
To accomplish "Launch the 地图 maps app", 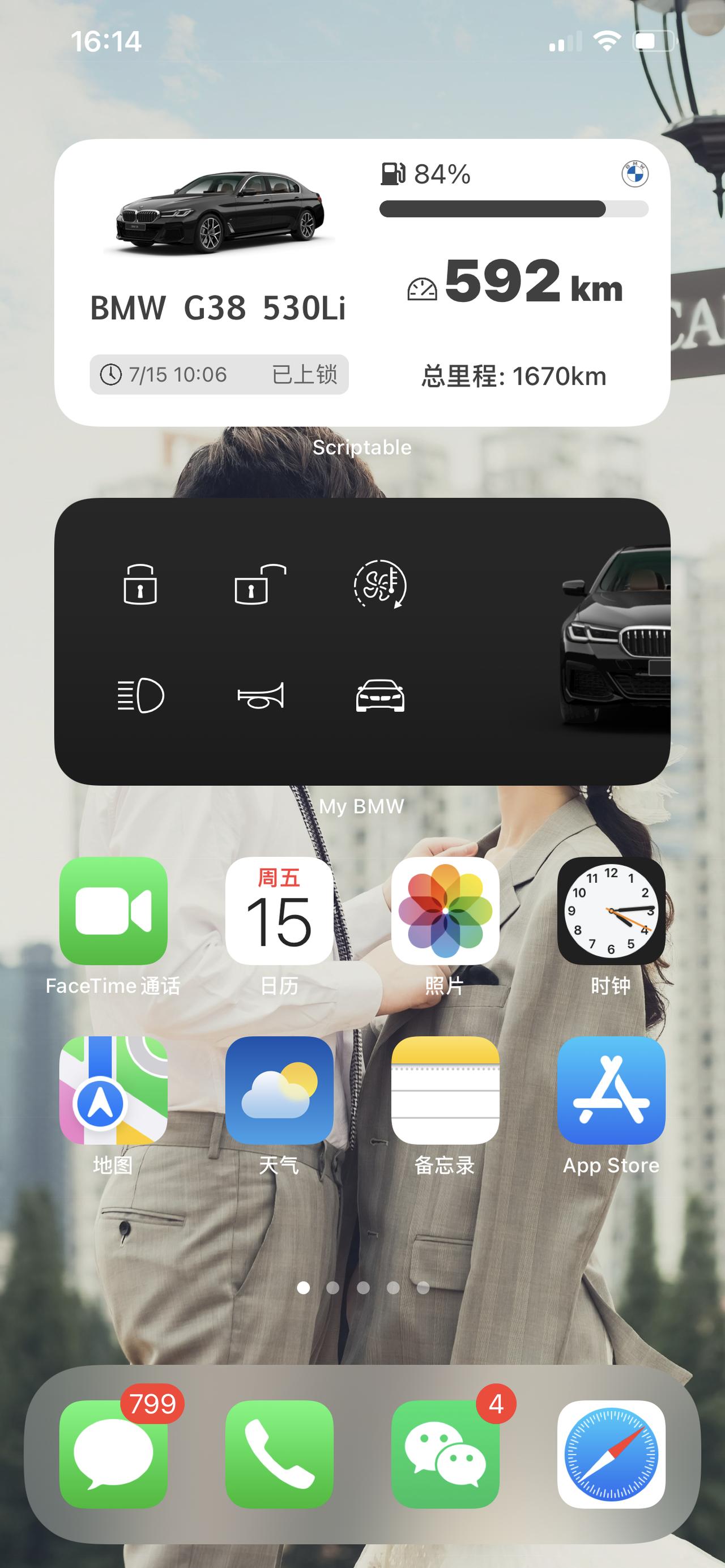I will pyautogui.click(x=113, y=1090).
